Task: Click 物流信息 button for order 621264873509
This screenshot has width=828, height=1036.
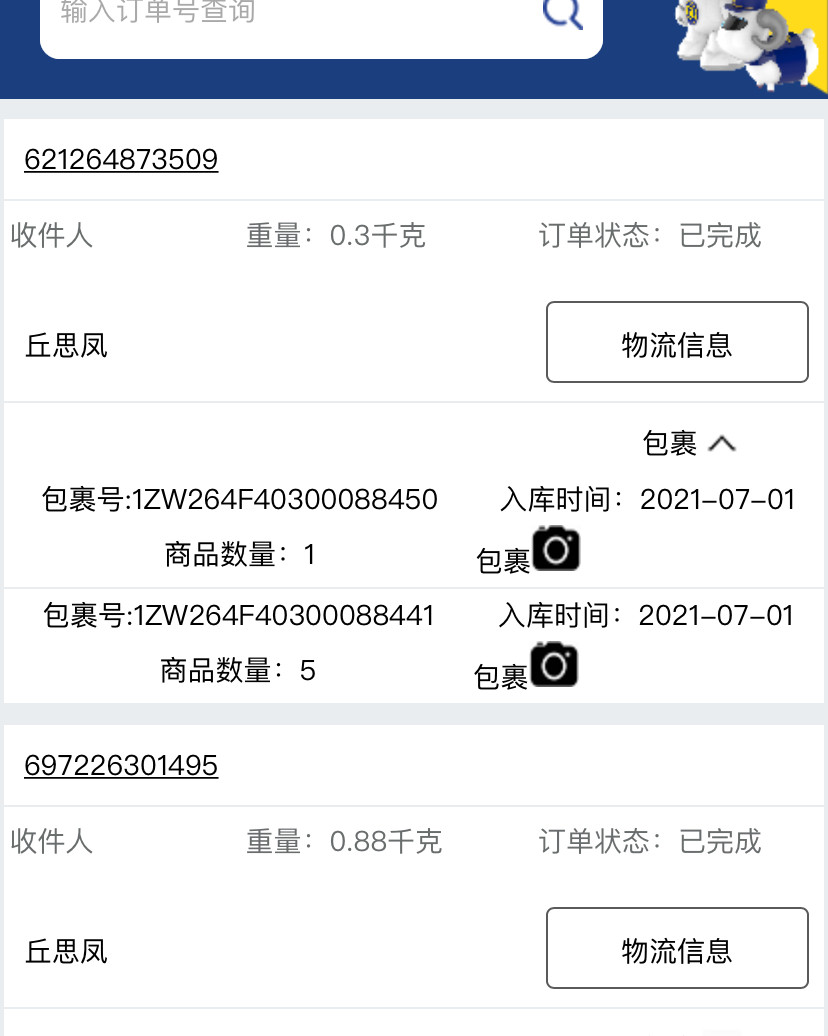Action: [x=677, y=342]
